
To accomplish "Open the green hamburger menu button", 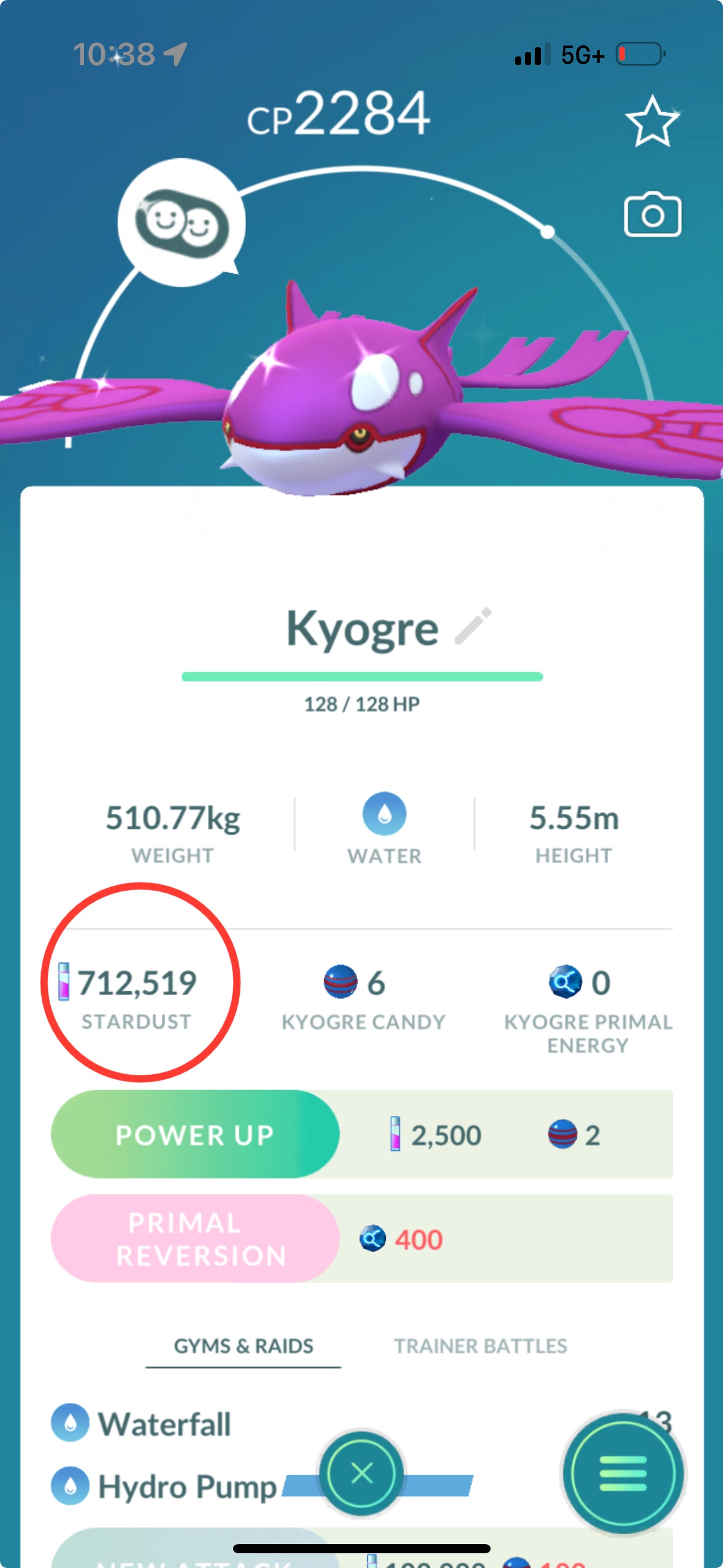I will point(623,1473).
